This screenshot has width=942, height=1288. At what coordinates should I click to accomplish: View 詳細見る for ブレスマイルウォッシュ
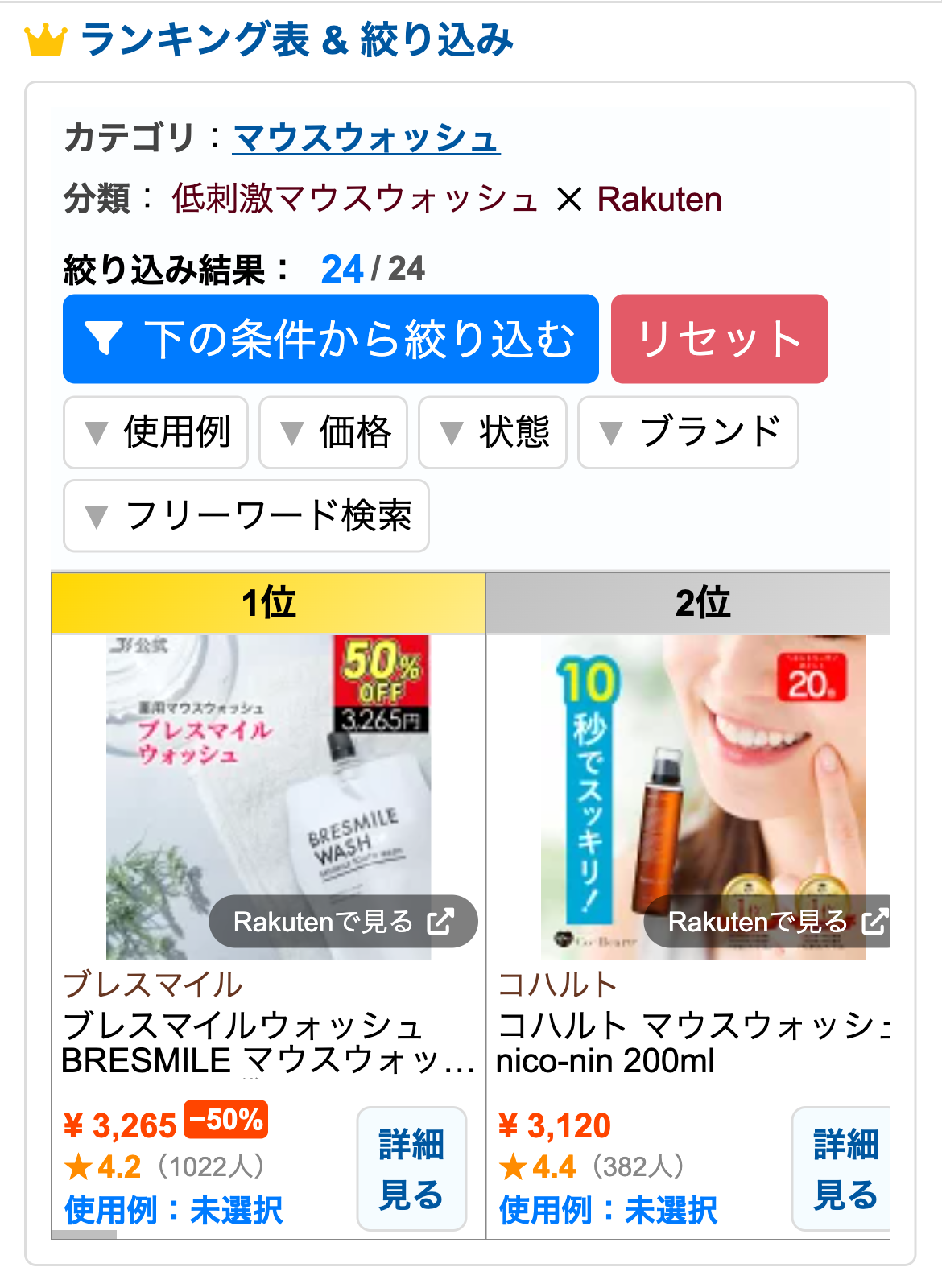[411, 1169]
